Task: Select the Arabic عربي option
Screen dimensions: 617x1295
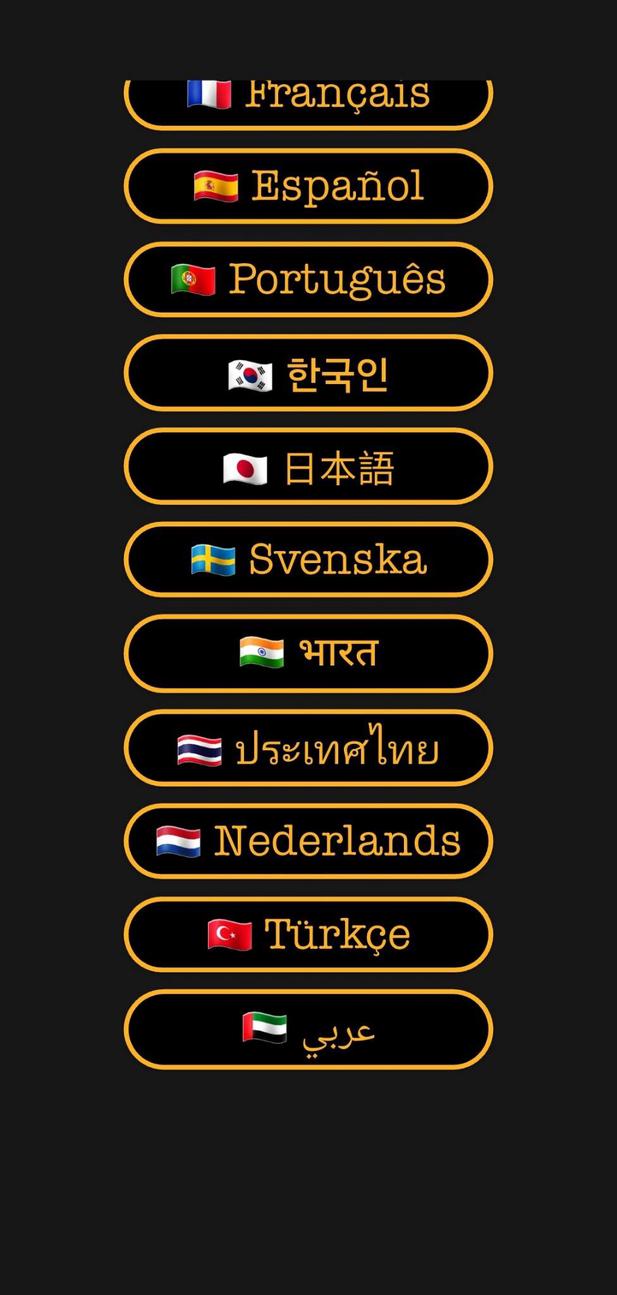Action: pyautogui.click(x=308, y=1029)
